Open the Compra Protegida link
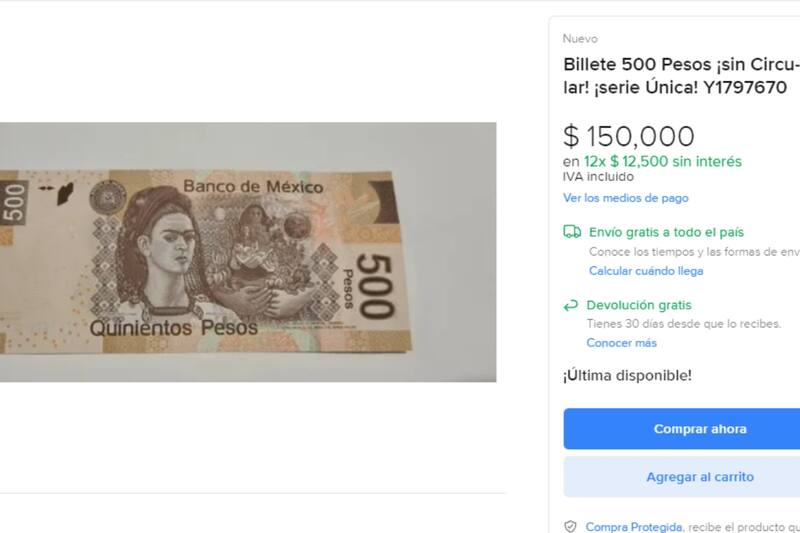Screen dimensions: 800x533 (x=634, y=526)
